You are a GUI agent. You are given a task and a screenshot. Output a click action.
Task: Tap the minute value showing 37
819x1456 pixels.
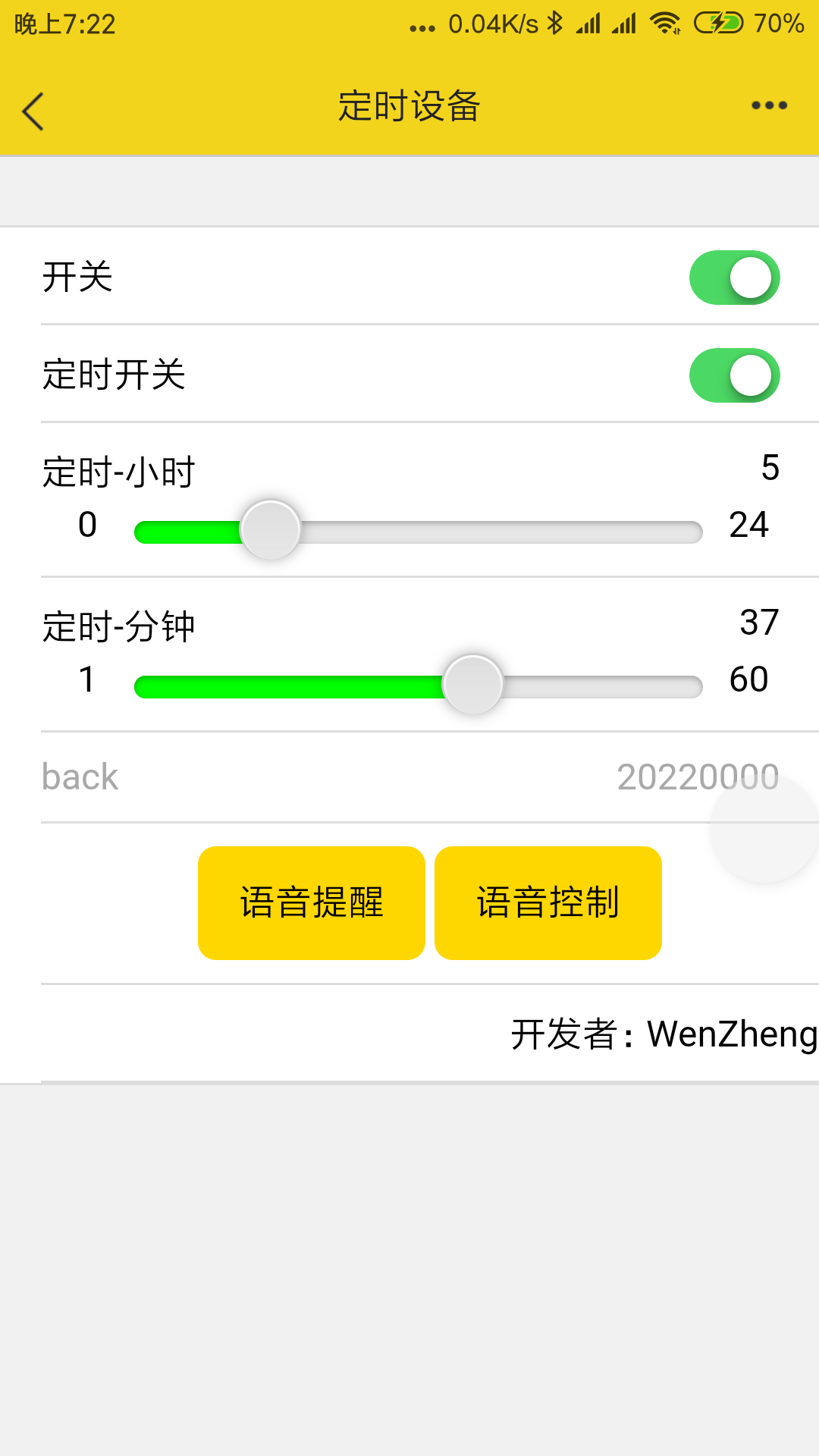tap(759, 622)
